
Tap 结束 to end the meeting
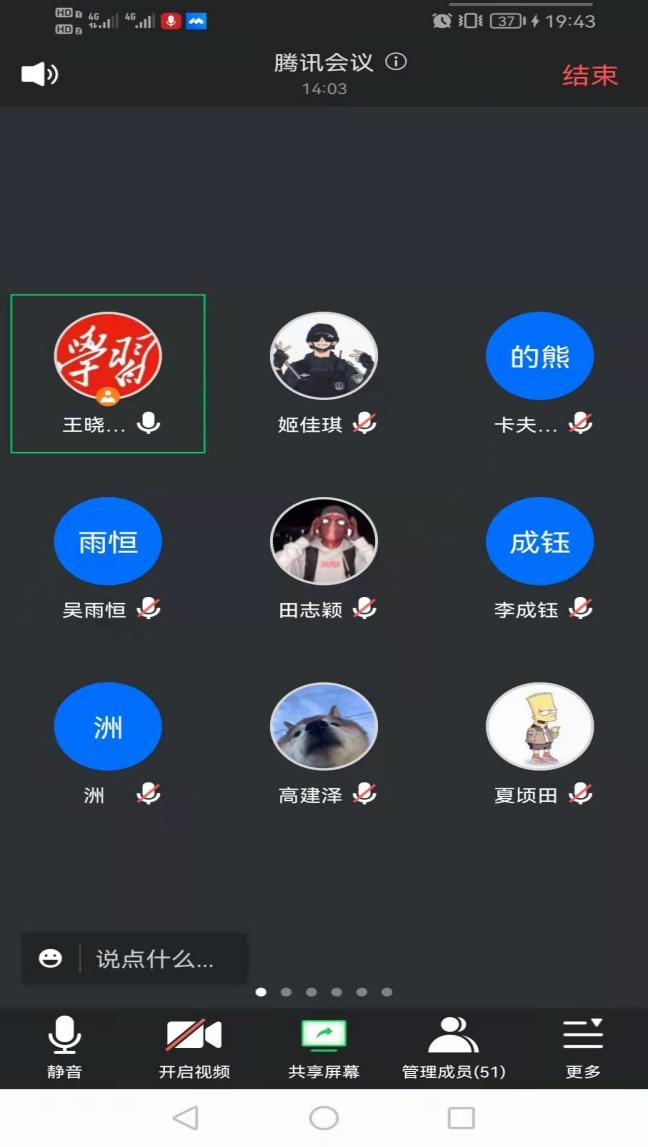pos(589,75)
